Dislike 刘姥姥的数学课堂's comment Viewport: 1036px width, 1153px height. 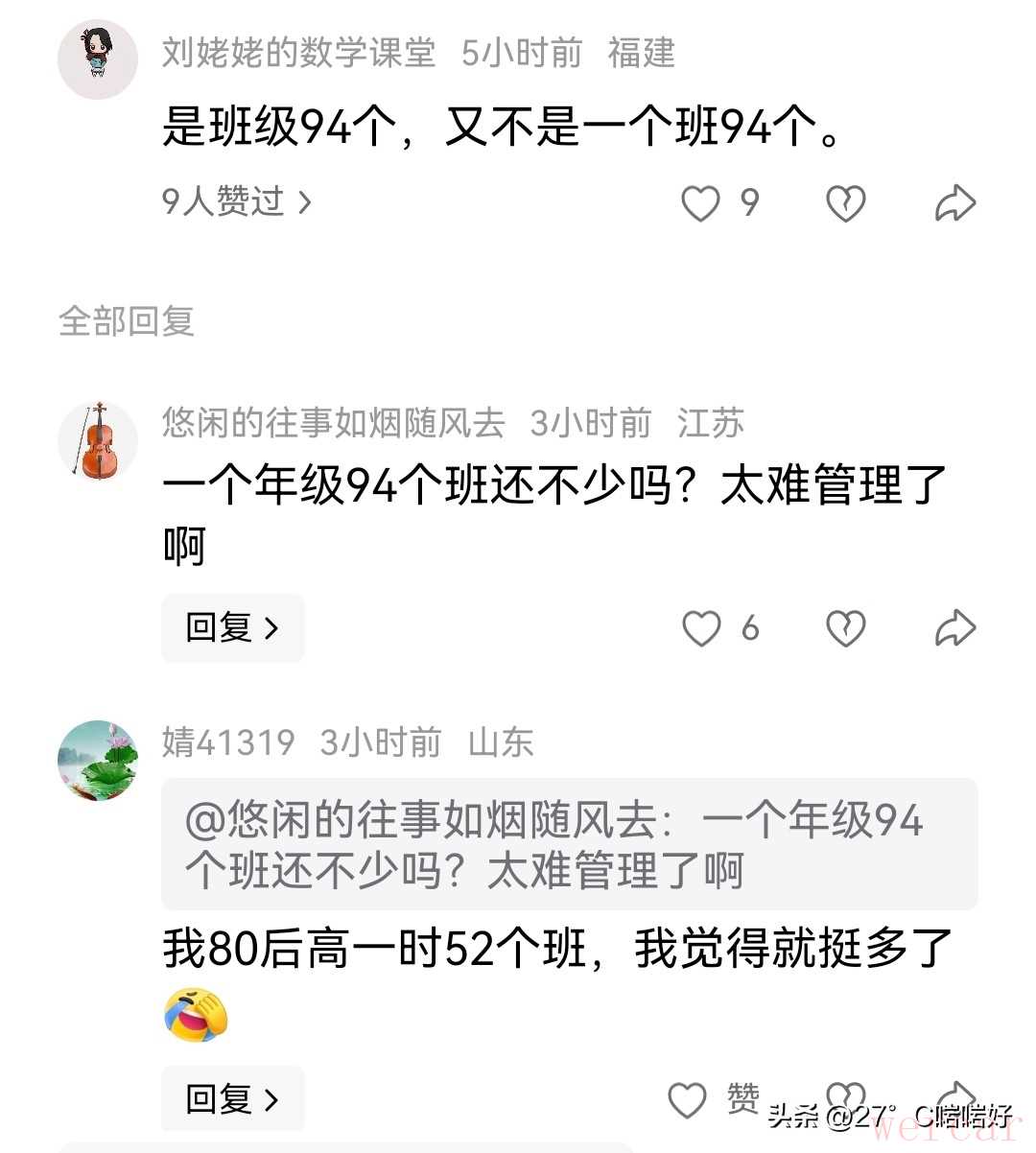coord(845,203)
